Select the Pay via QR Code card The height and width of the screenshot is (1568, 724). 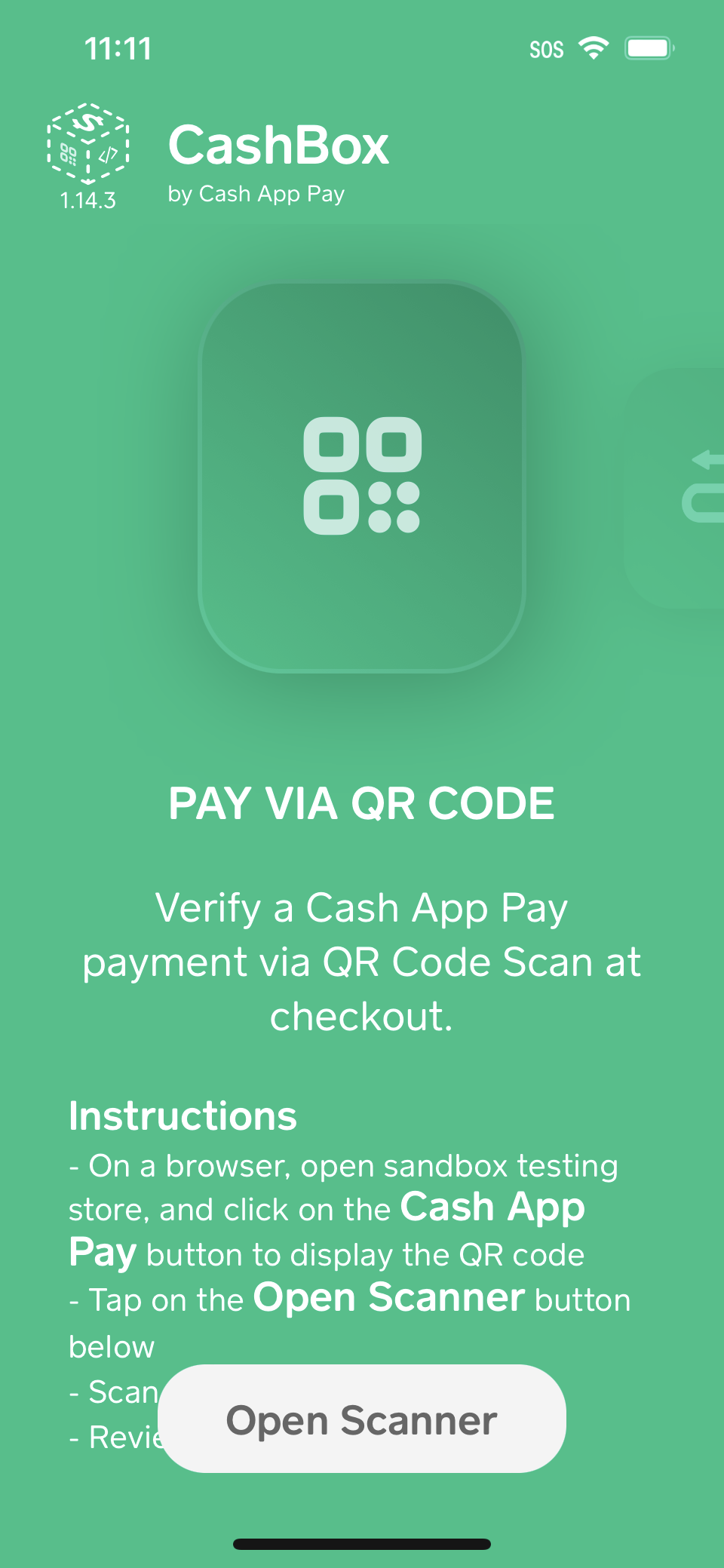coord(362,476)
